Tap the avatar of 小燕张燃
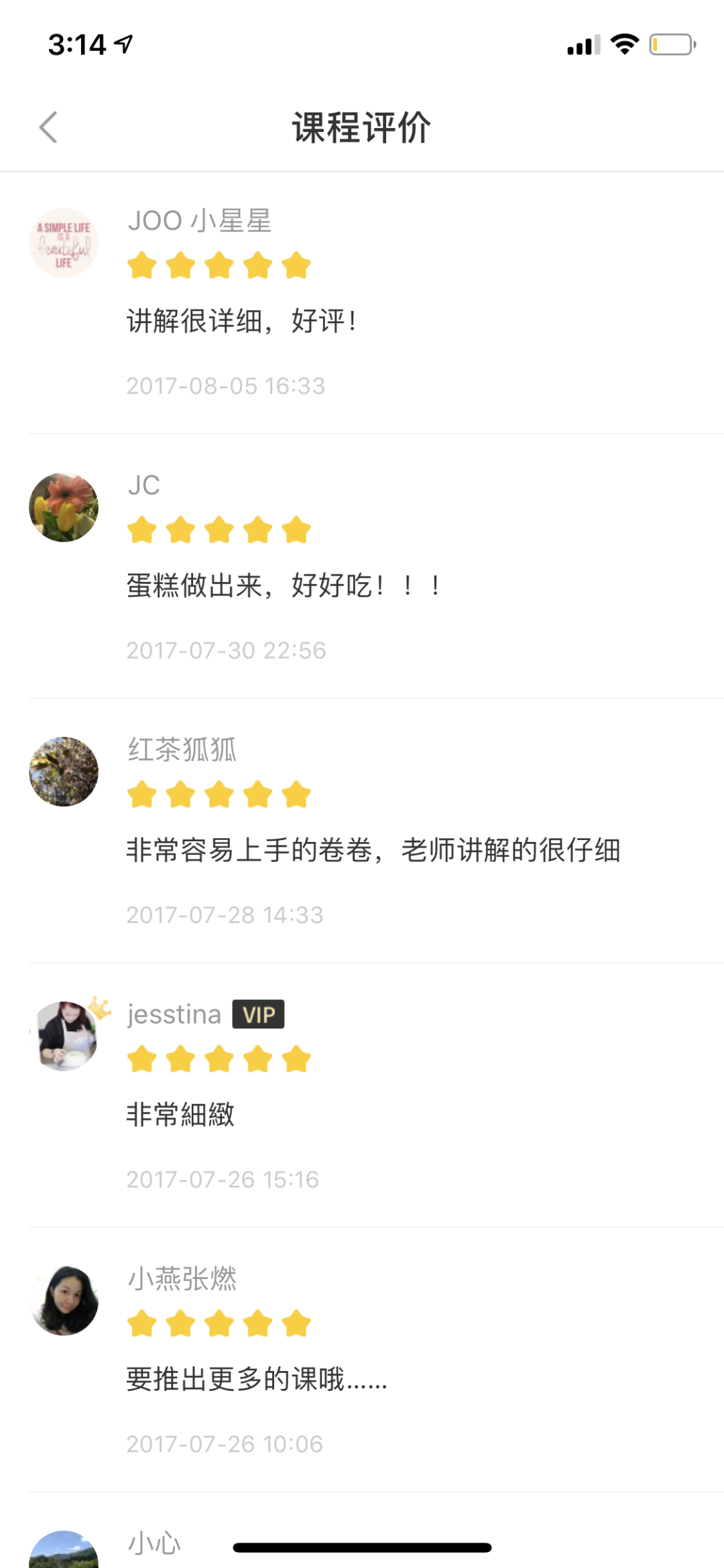This screenshot has height=1568, width=724. pos(64,1301)
